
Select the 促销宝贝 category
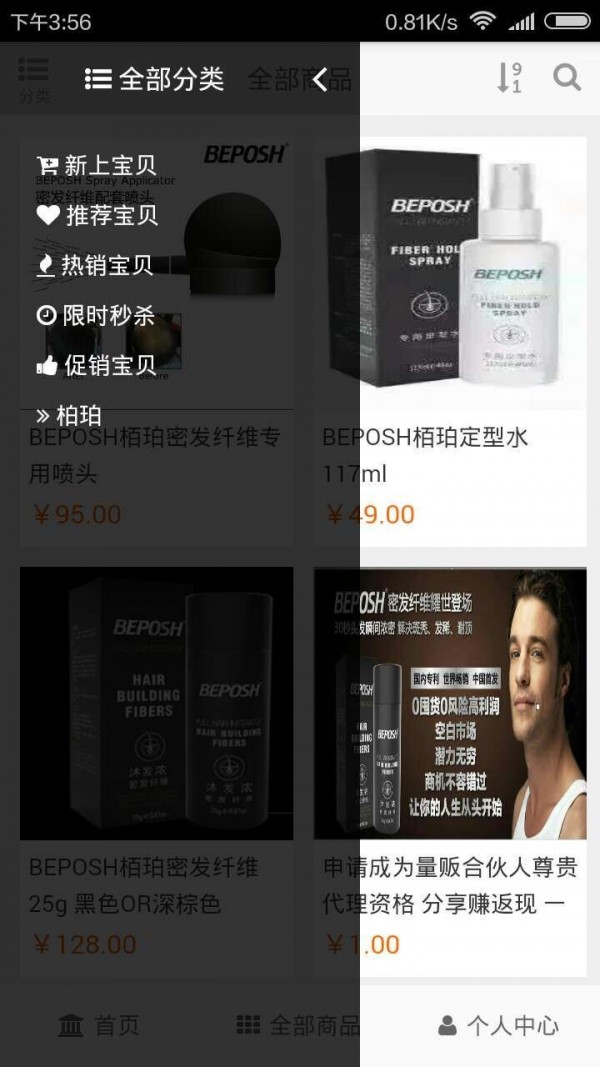click(97, 366)
